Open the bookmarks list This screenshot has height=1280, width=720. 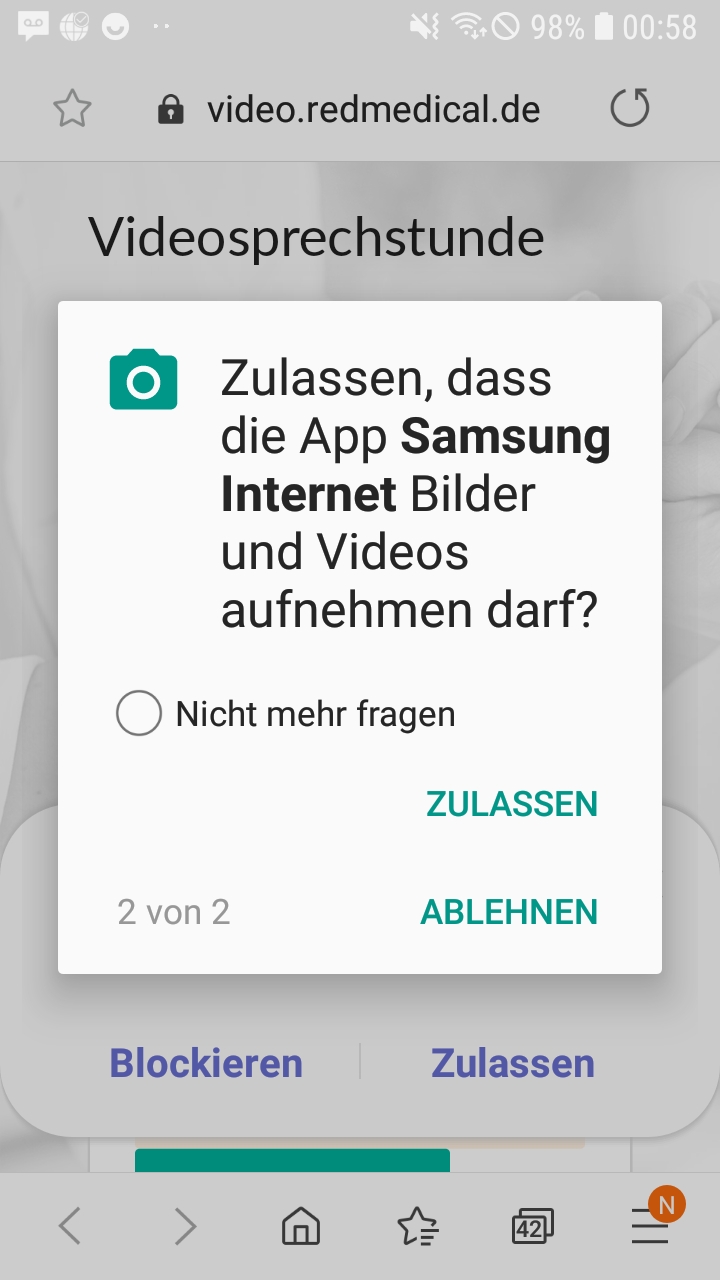click(x=417, y=1225)
